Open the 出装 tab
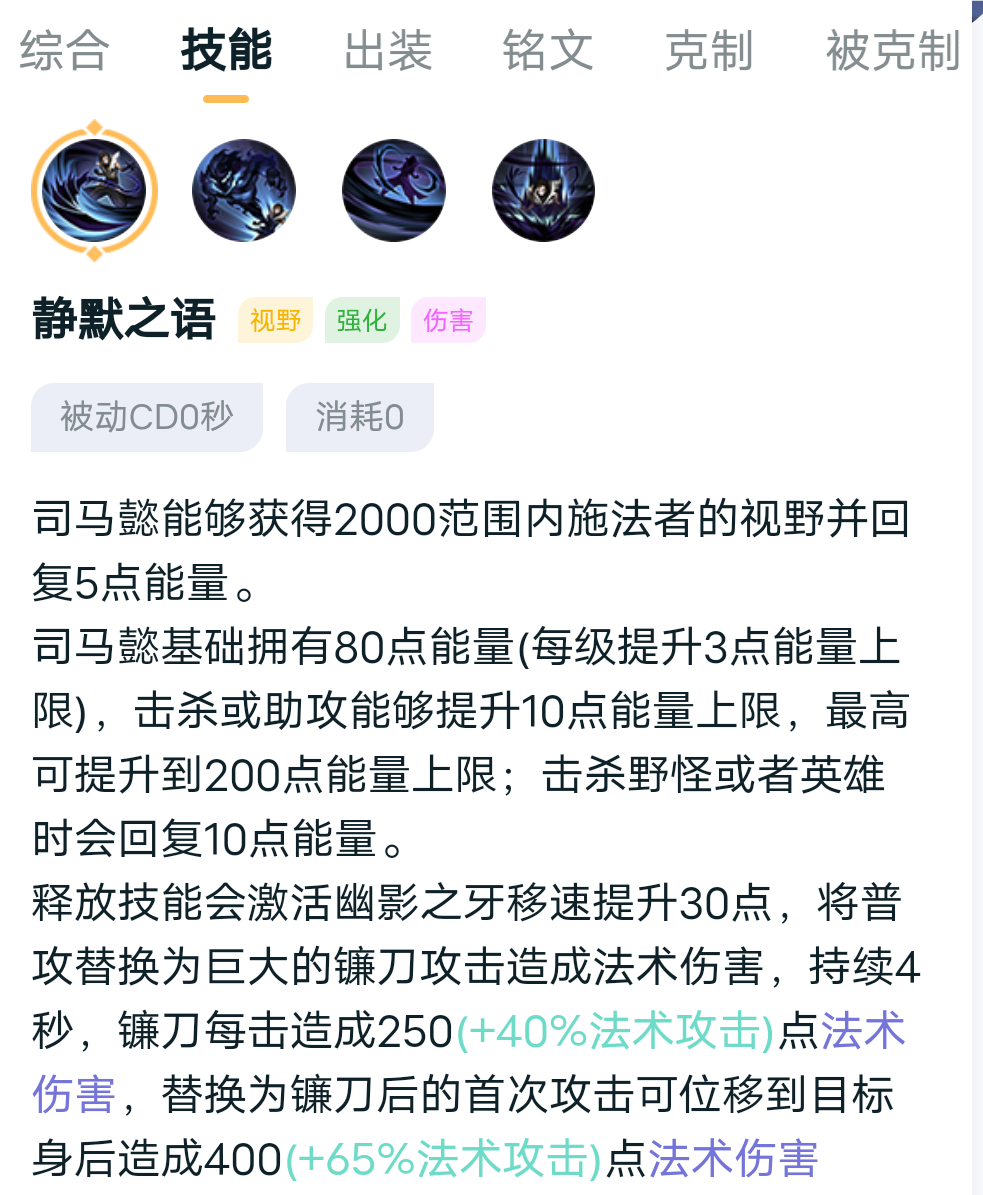This screenshot has height=1195, width=983. click(388, 51)
